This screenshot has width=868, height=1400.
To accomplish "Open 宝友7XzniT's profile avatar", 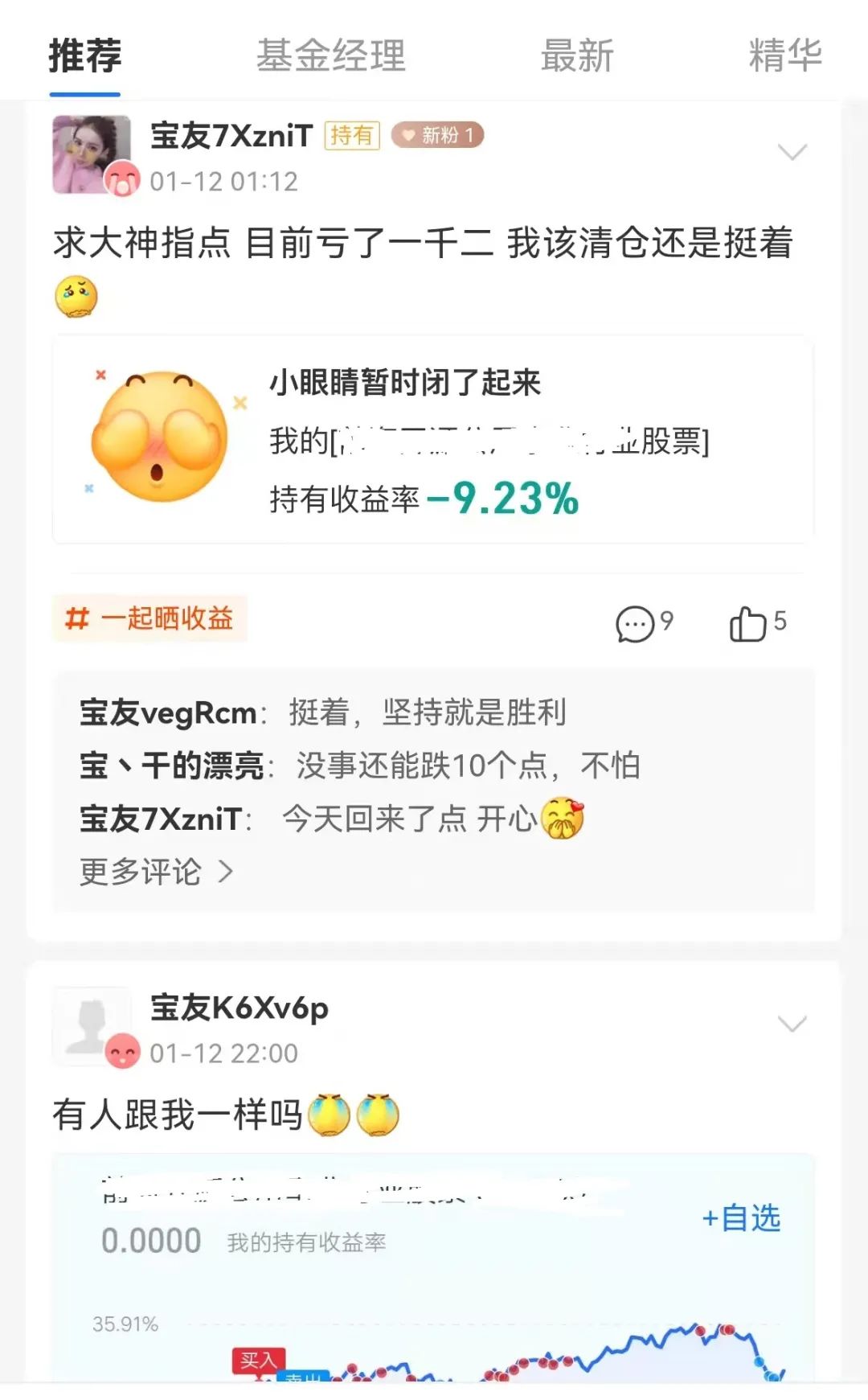I will [x=92, y=154].
